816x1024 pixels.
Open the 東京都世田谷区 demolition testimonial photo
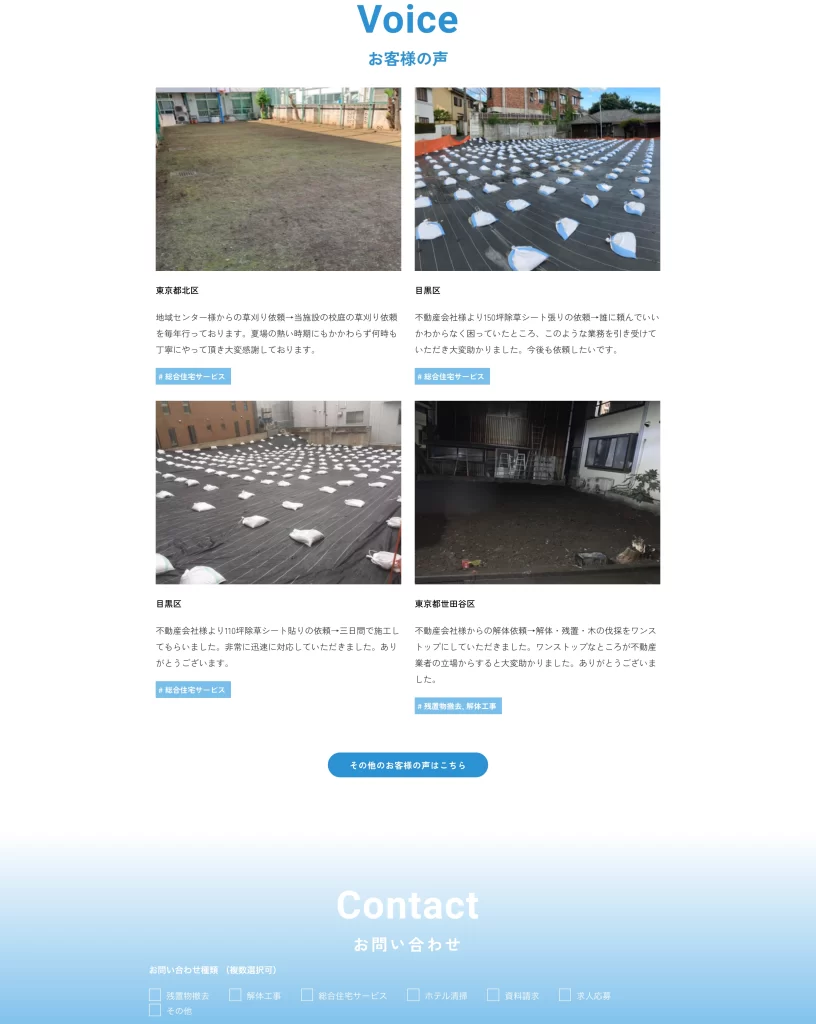(537, 492)
